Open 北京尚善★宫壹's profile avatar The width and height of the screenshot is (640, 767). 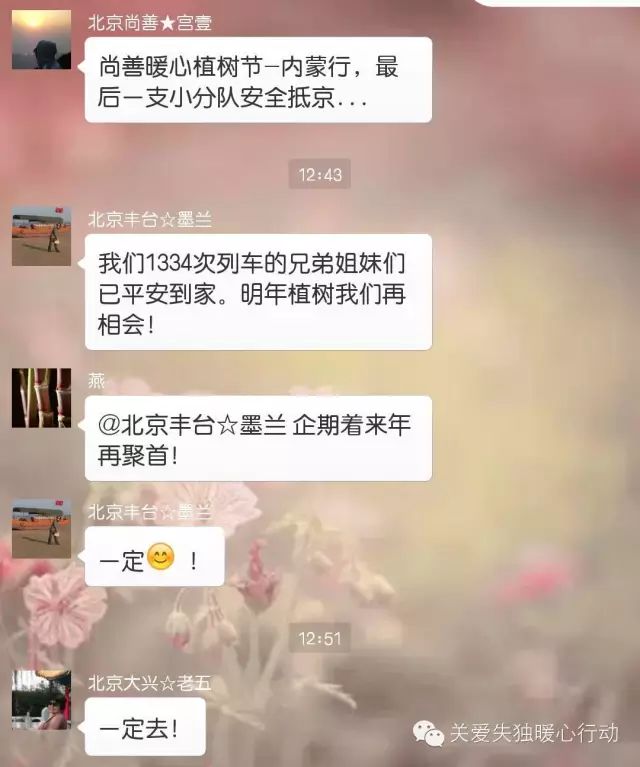[x=41, y=40]
